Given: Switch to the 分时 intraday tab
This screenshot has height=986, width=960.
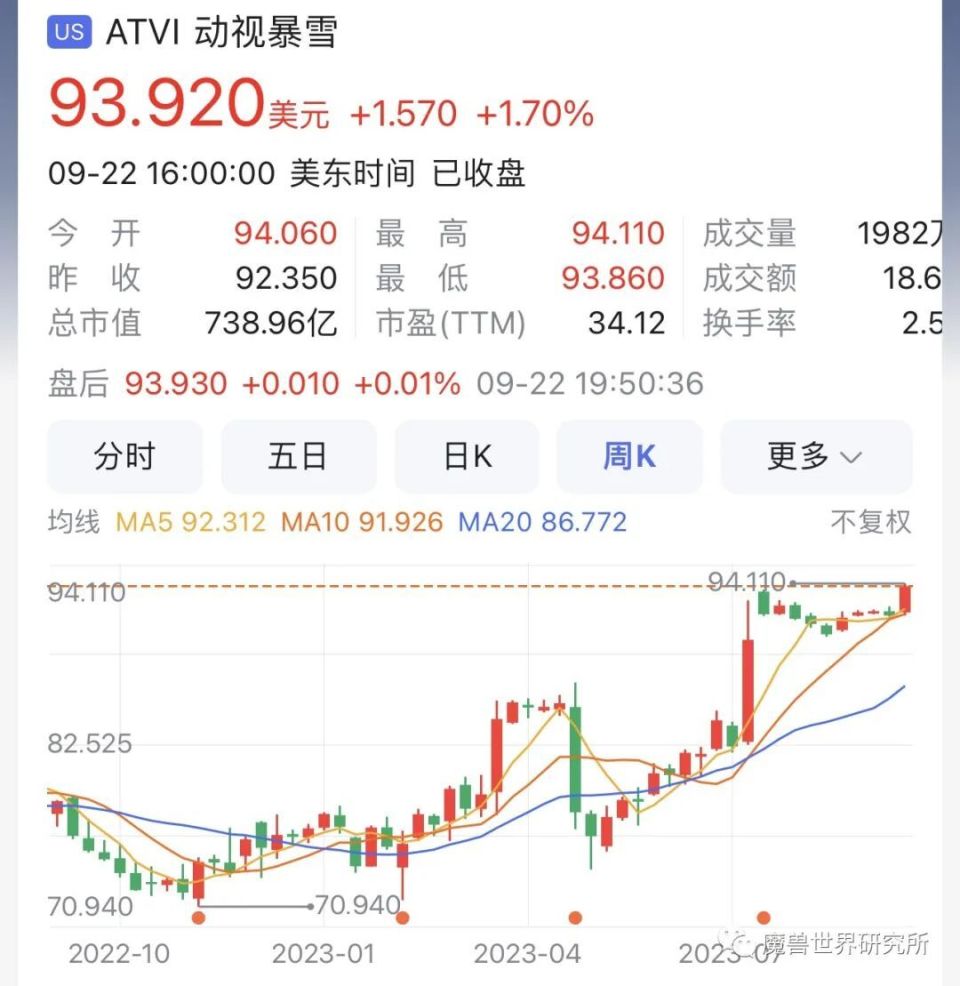Looking at the screenshot, I should tap(125, 456).
